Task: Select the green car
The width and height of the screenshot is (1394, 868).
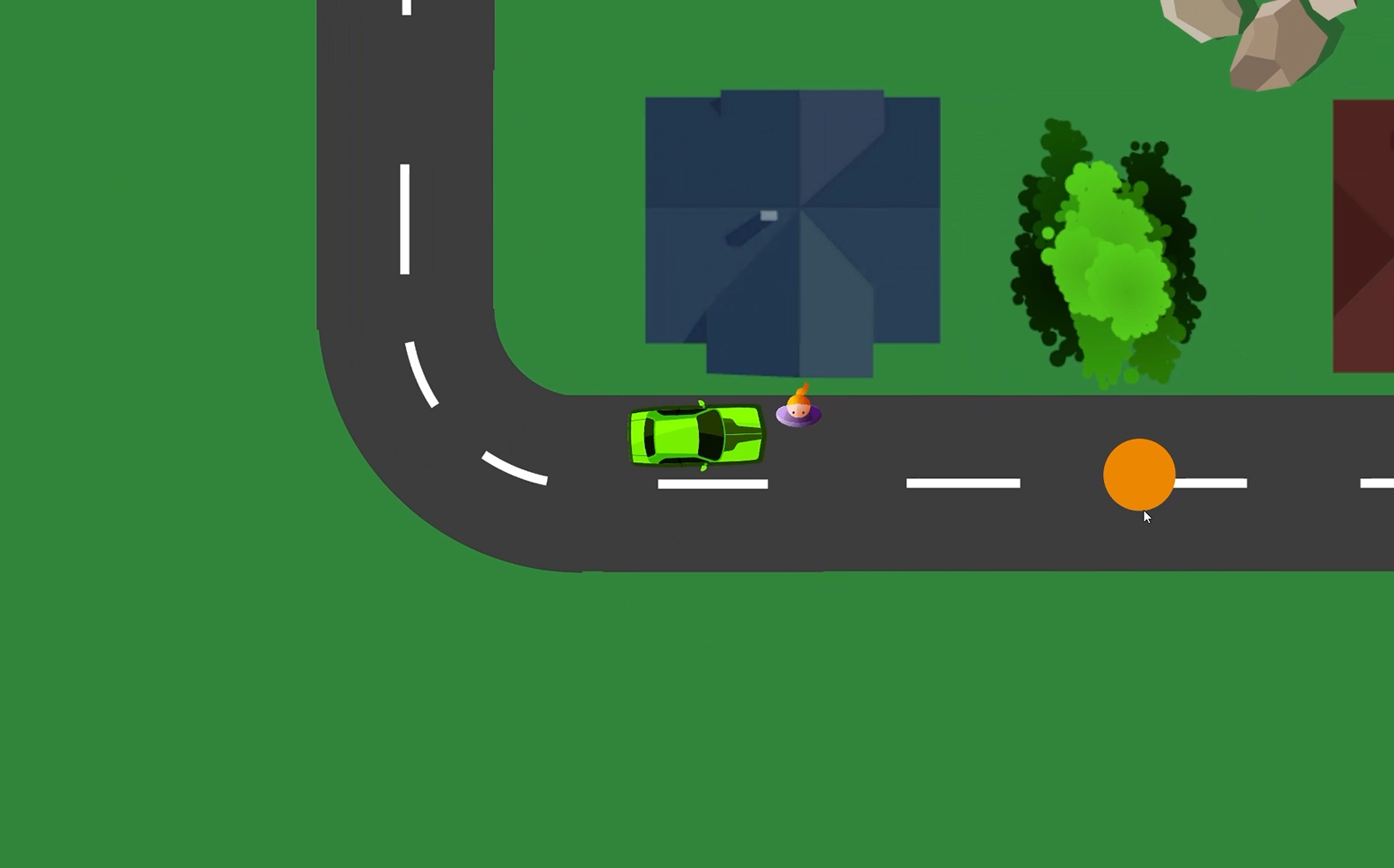Action: click(x=696, y=435)
